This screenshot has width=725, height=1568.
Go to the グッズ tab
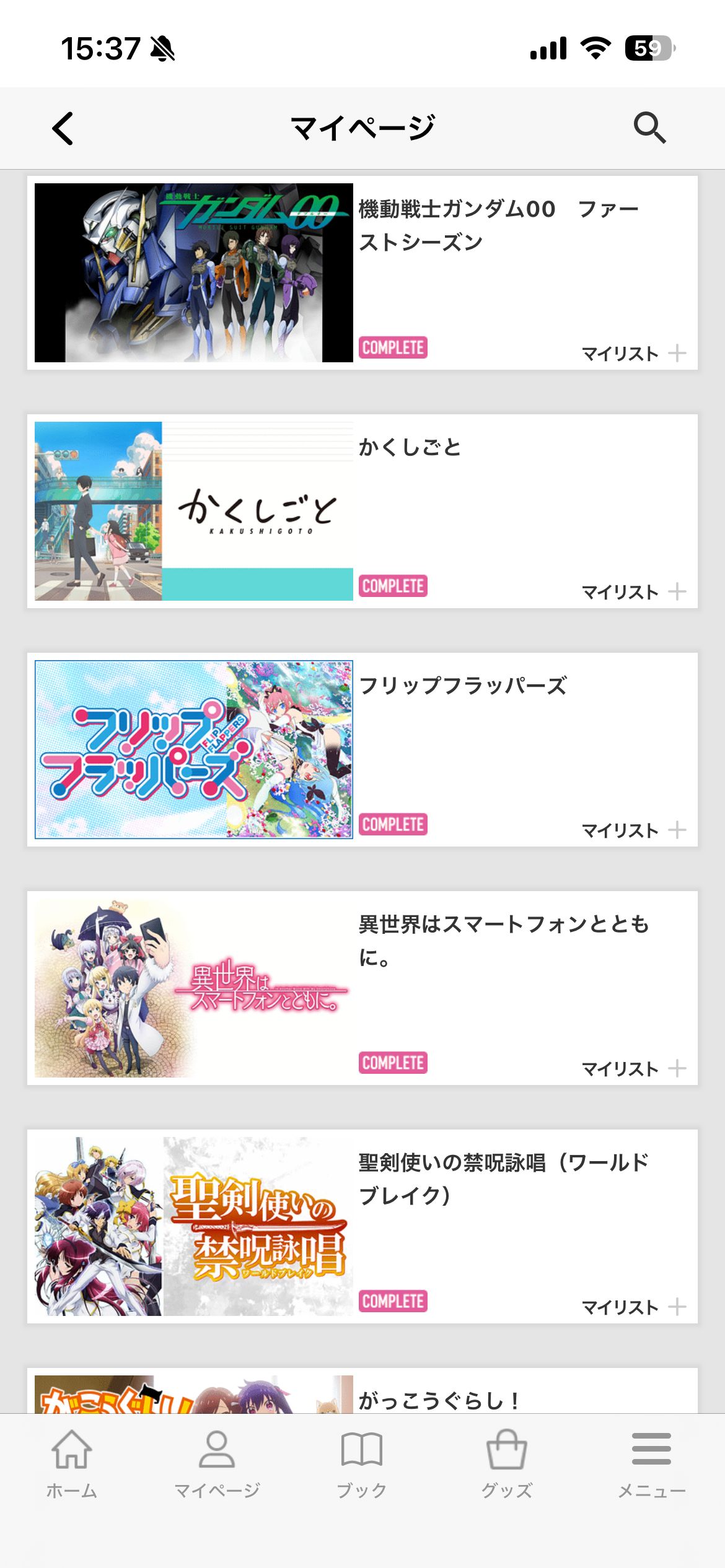tap(507, 1463)
